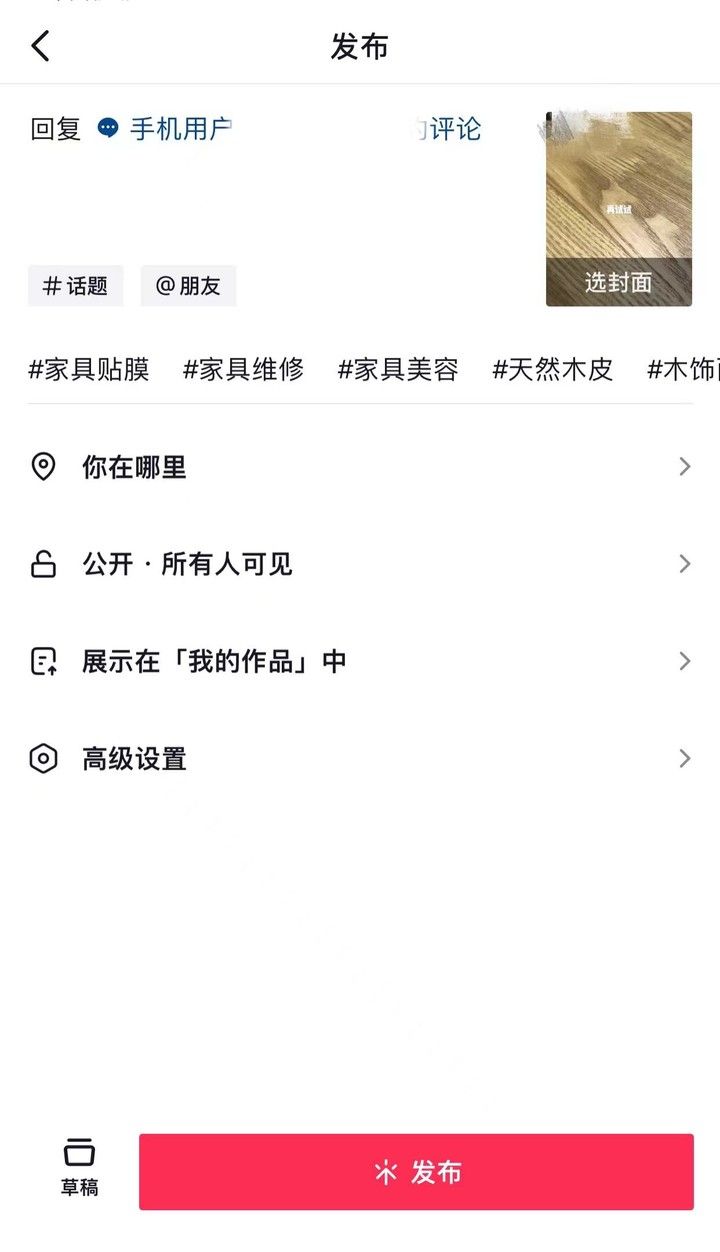The image size is (720, 1252).
Task: Add the suggested #家具维修 hashtag
Action: click(x=243, y=370)
